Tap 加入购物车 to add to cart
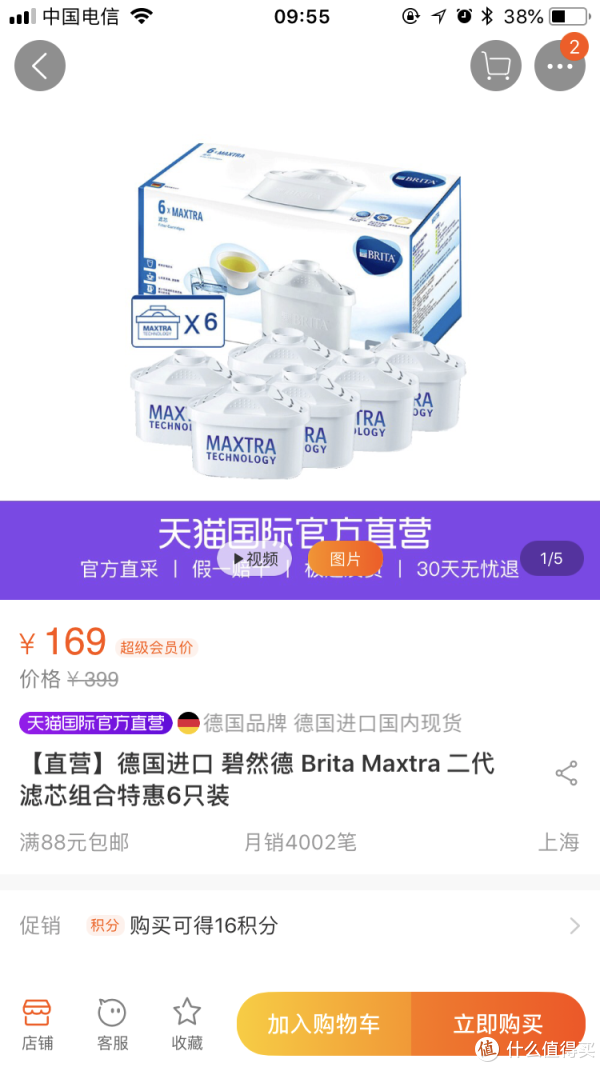Viewport: 600px width, 1067px height. [324, 1024]
